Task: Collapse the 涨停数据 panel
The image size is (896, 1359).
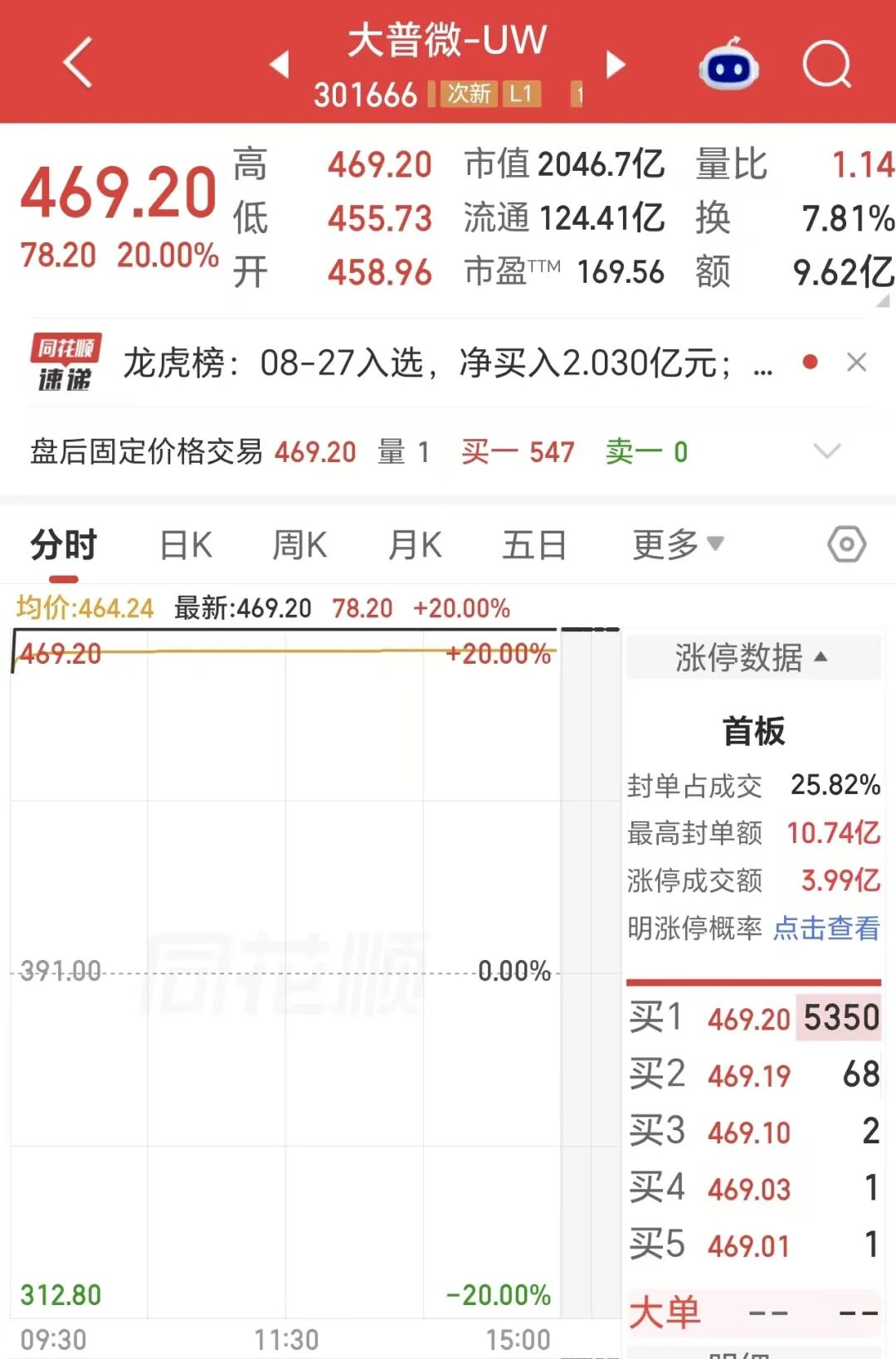Action: 752,657
